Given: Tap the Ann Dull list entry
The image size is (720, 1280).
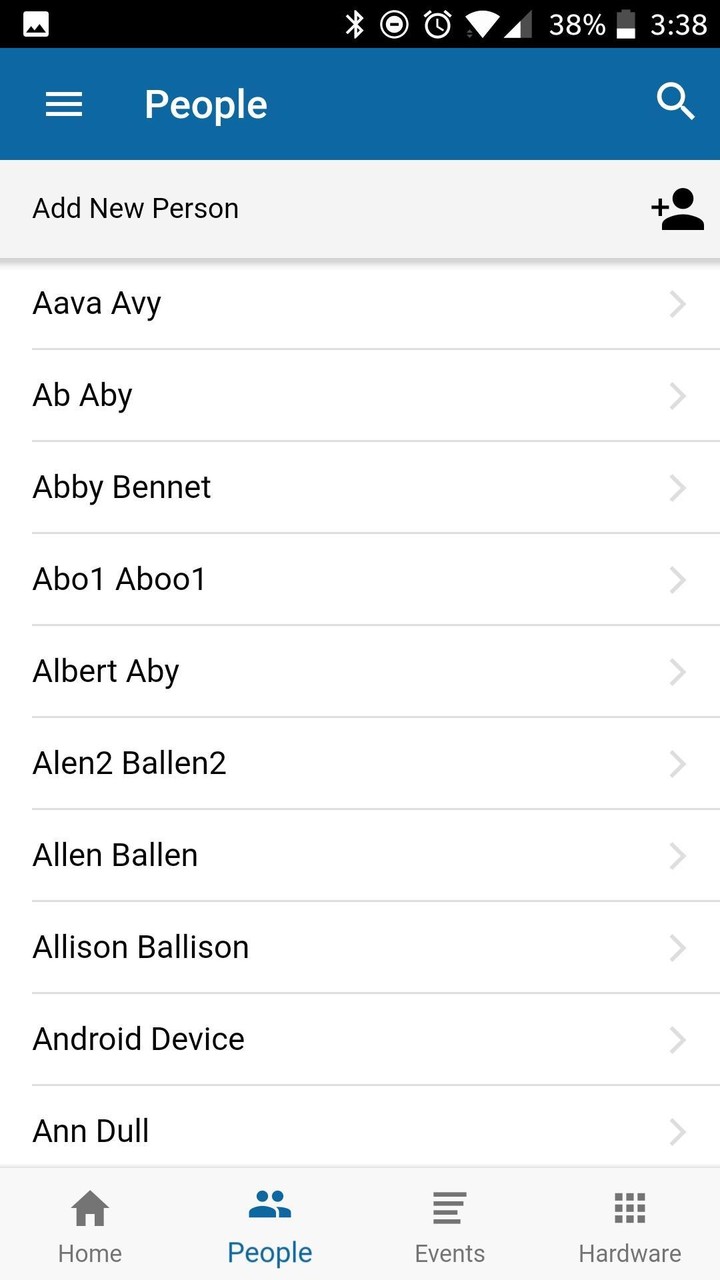Looking at the screenshot, I should click(x=360, y=1131).
